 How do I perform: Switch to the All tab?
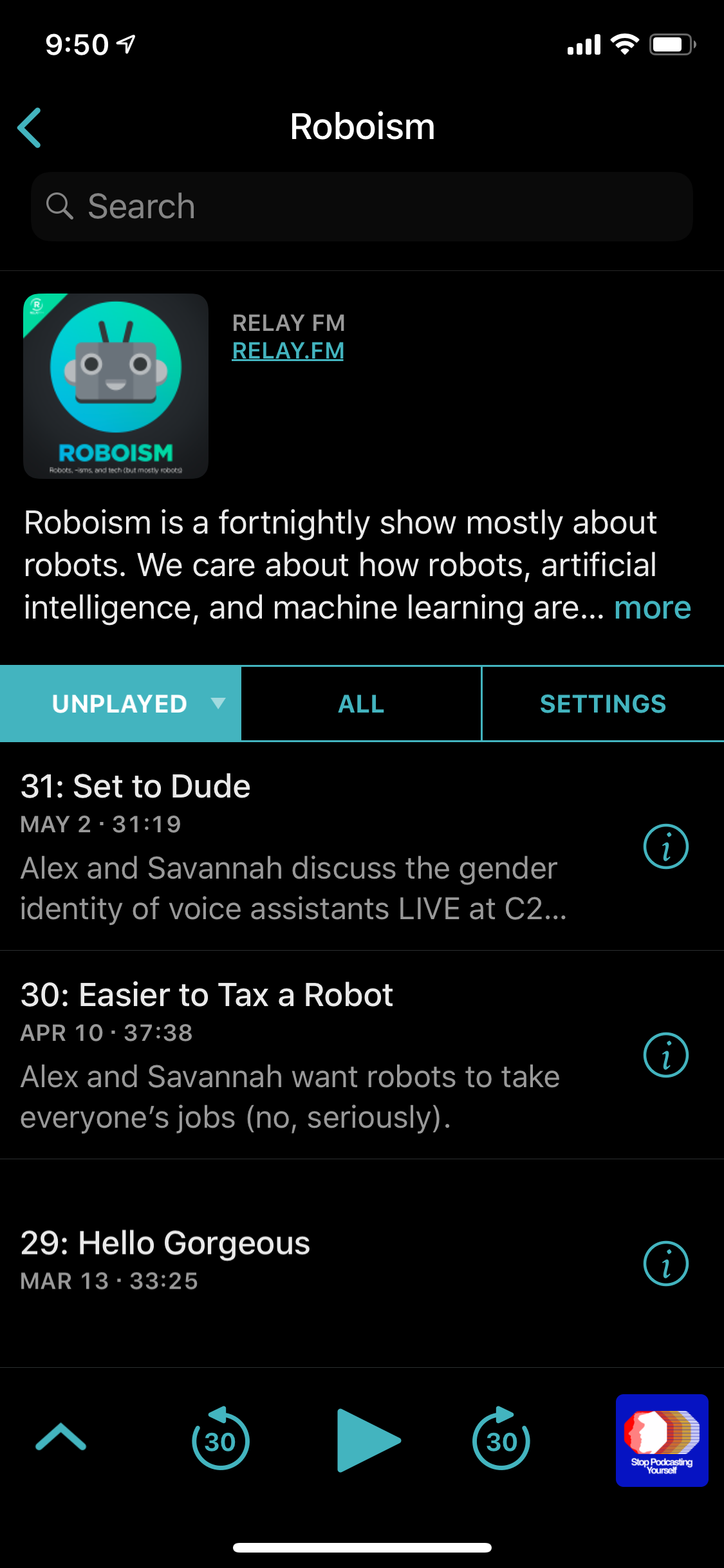coord(361,704)
